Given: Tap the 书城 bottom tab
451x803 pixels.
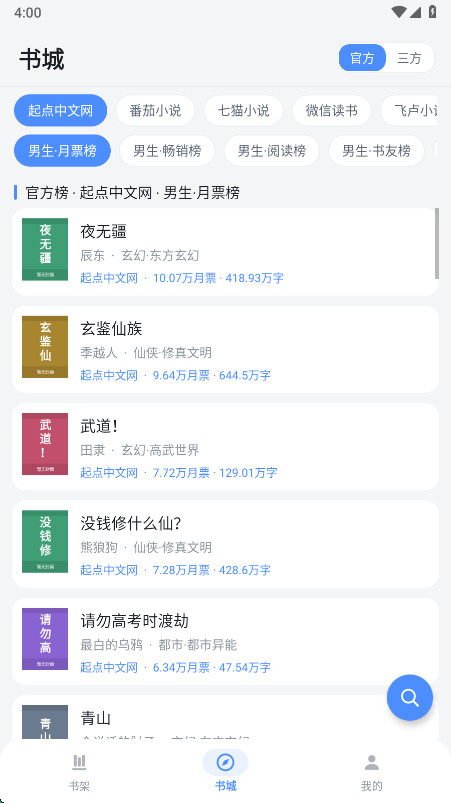Looking at the screenshot, I should (225, 772).
